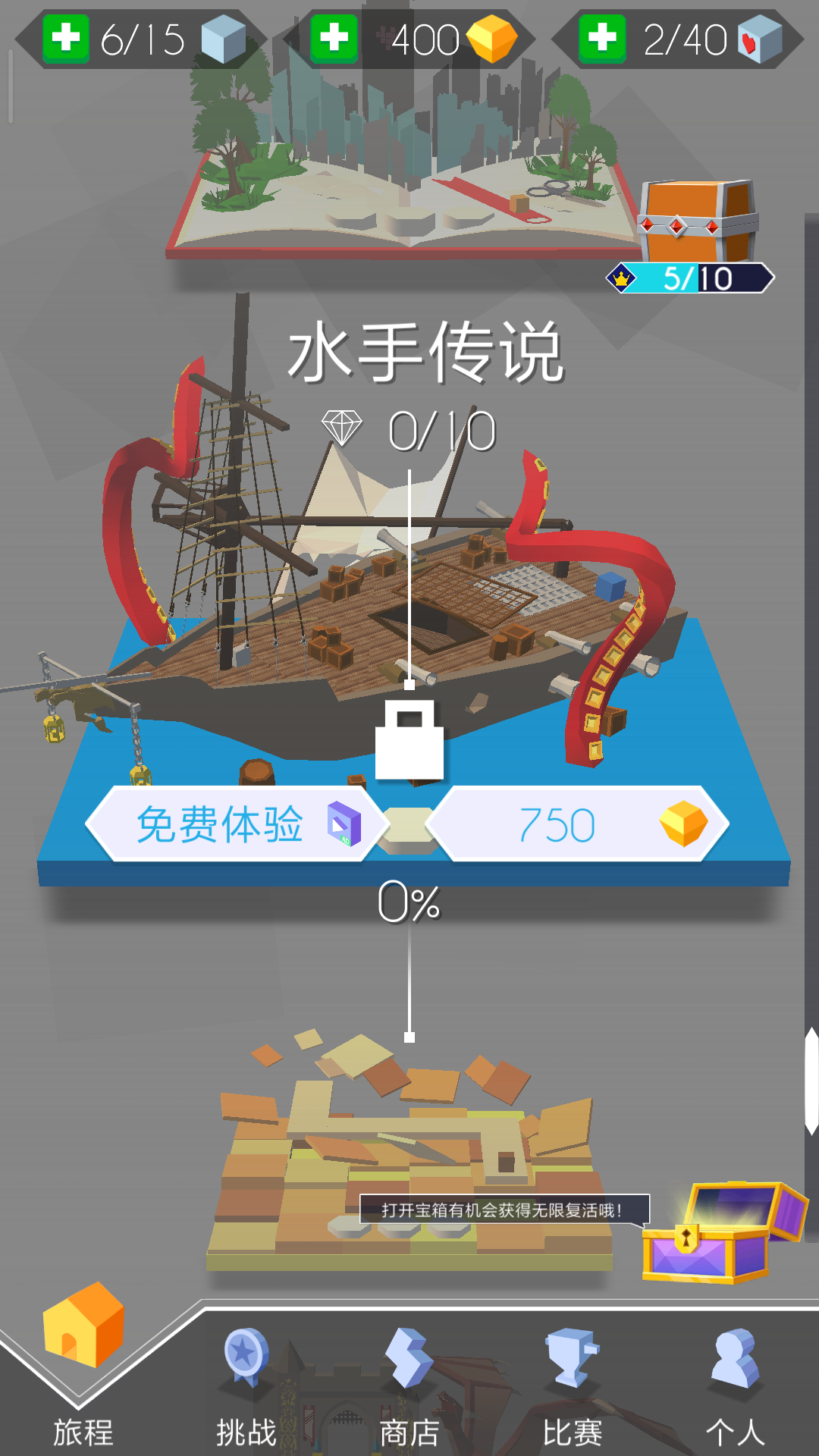Add more blue energy cubes
This screenshot has height=1456, width=819.
pyautogui.click(x=65, y=37)
